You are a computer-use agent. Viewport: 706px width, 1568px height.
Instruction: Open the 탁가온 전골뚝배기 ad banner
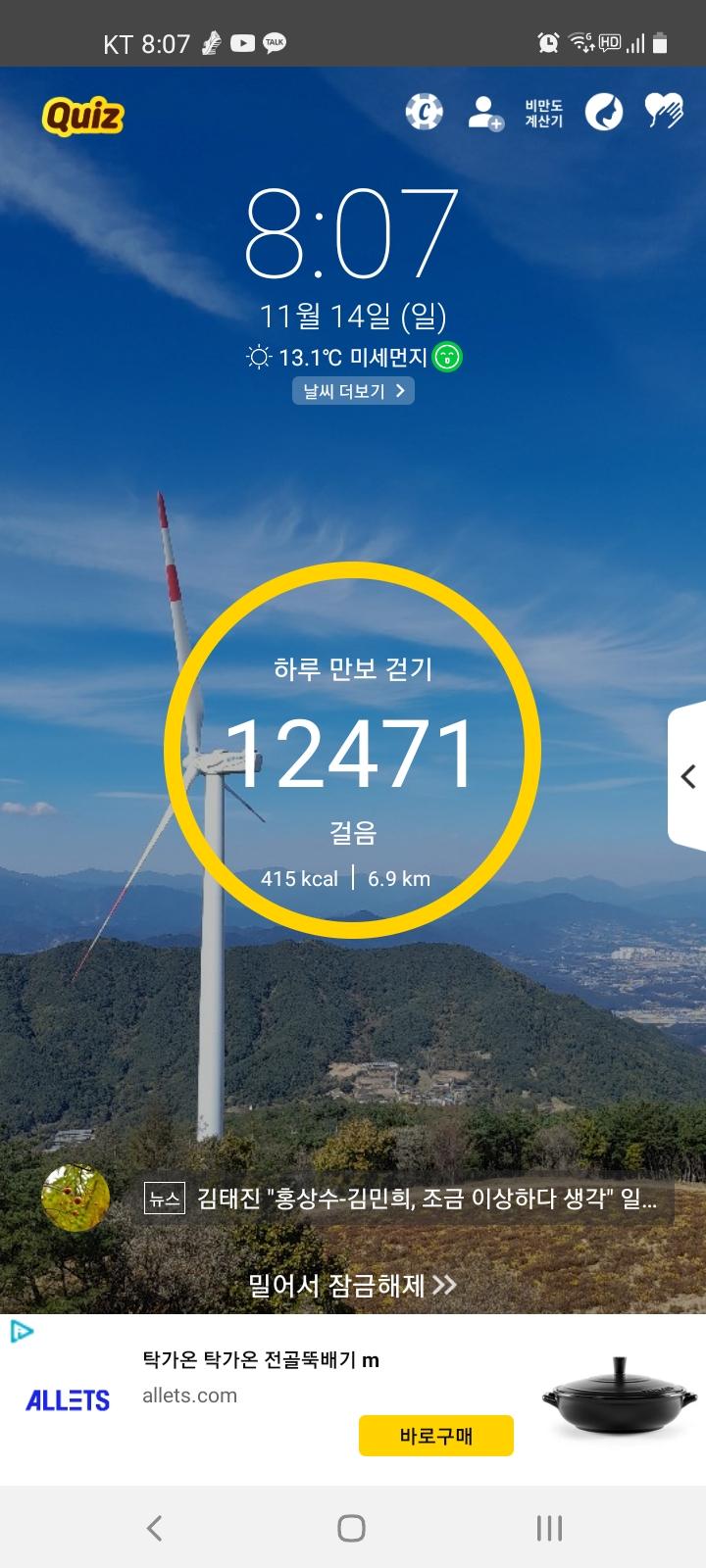[261, 1360]
